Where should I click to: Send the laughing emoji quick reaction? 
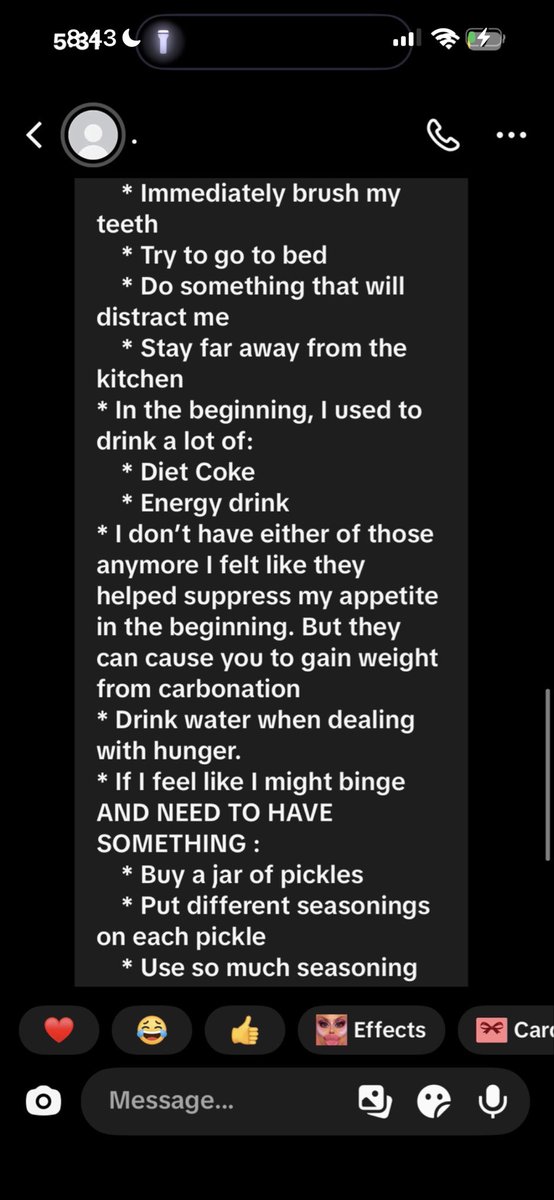(x=152, y=1030)
